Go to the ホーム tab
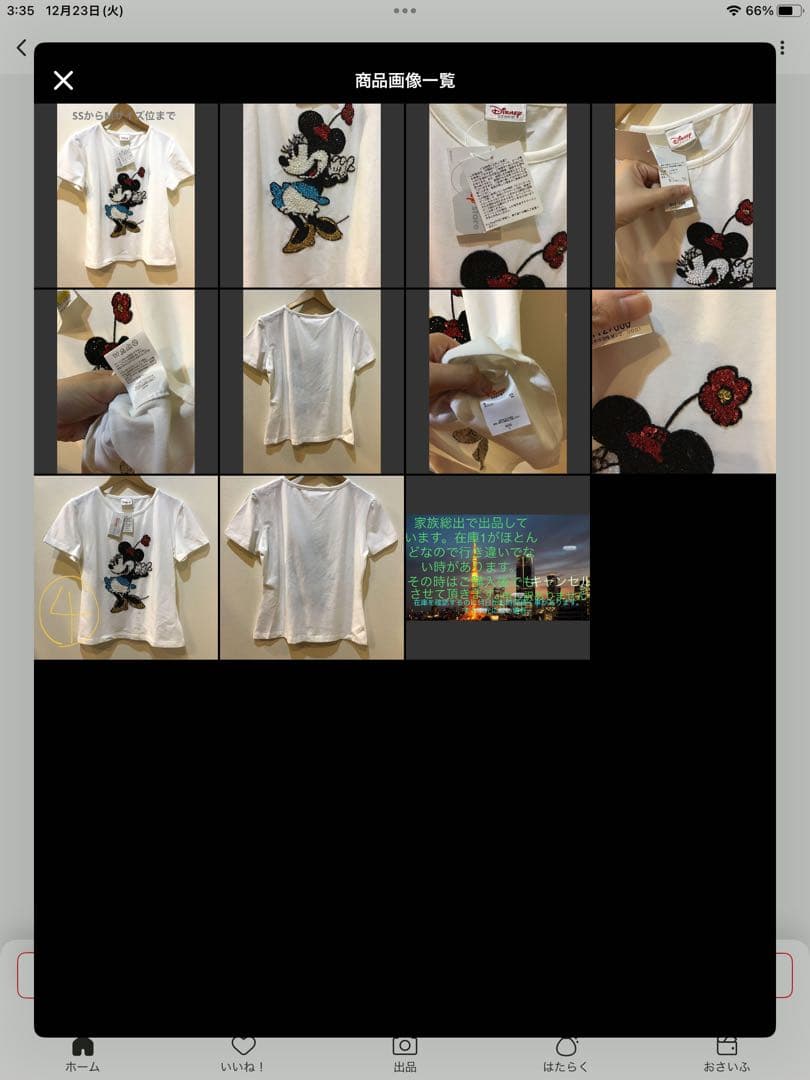Screen dimensions: 810x1080 (82, 1053)
